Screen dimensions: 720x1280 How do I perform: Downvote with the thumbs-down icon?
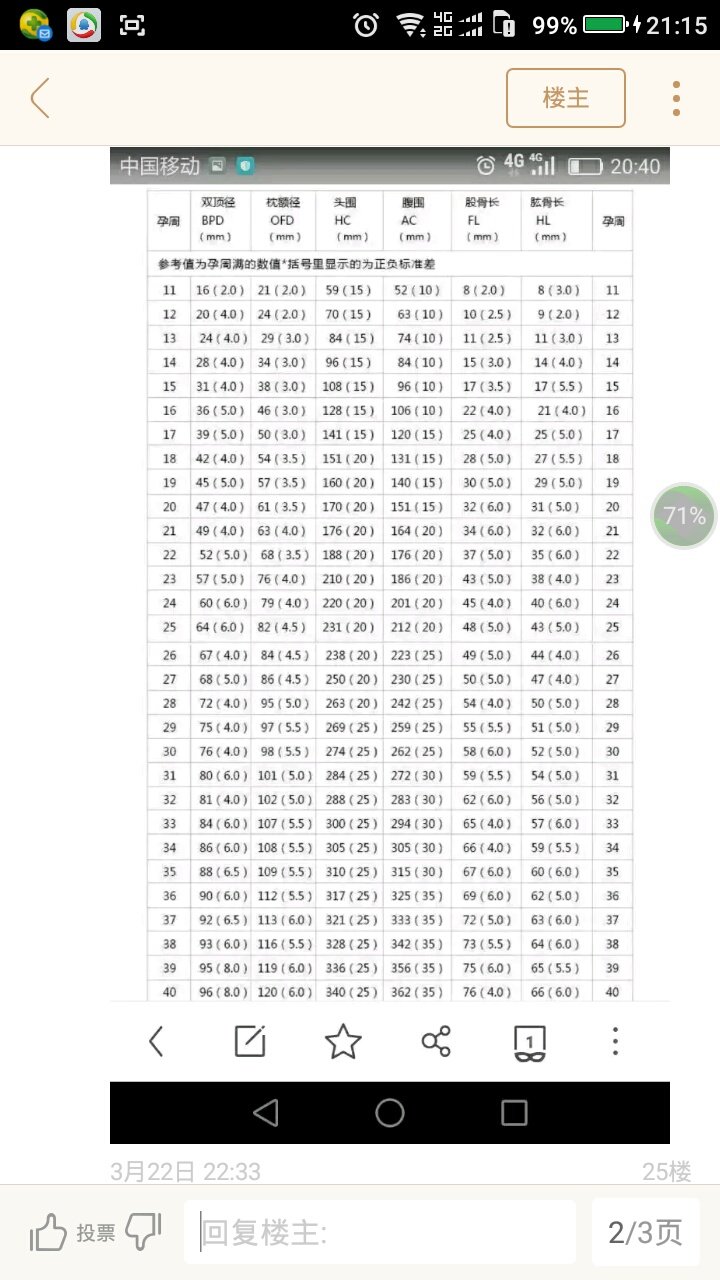(144, 1231)
